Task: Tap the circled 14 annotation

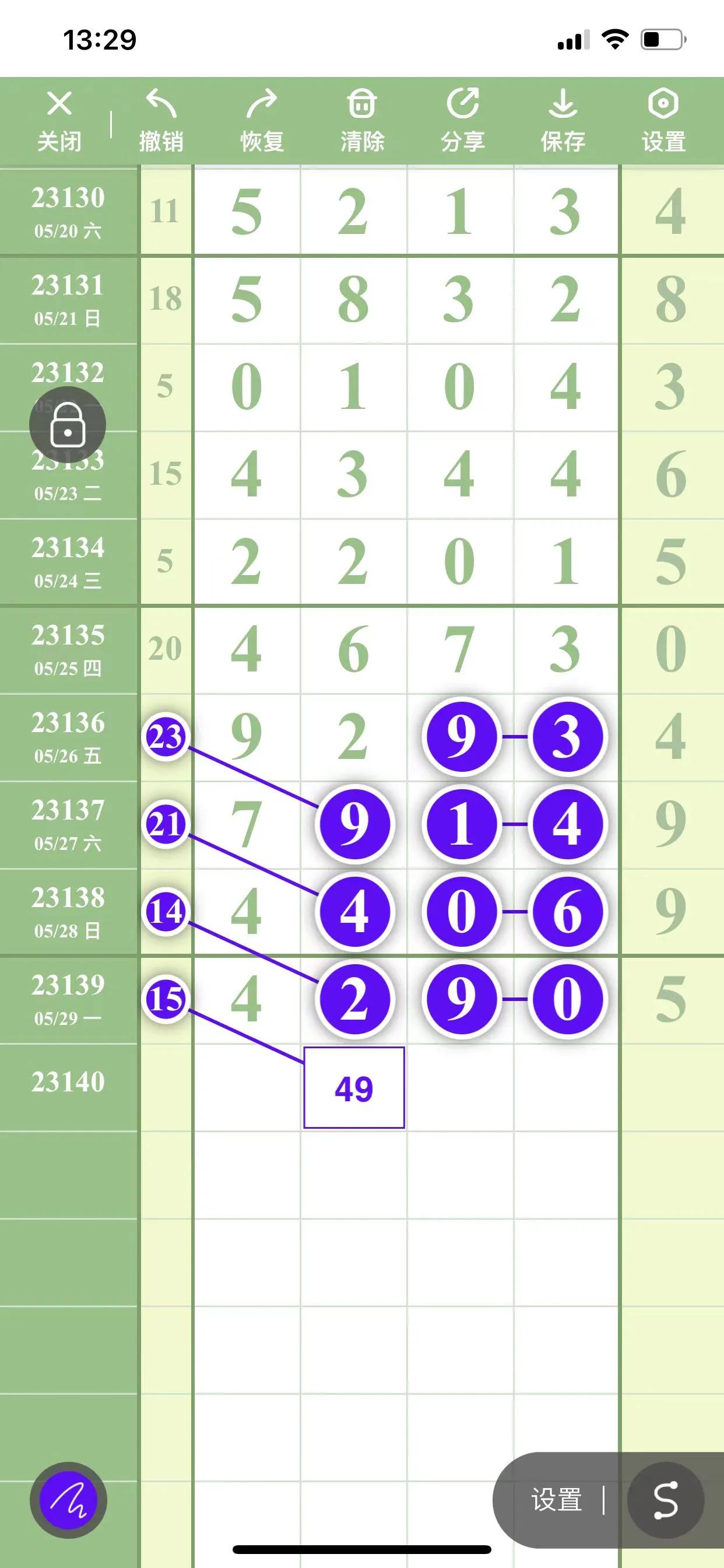Action: pyautogui.click(x=167, y=911)
